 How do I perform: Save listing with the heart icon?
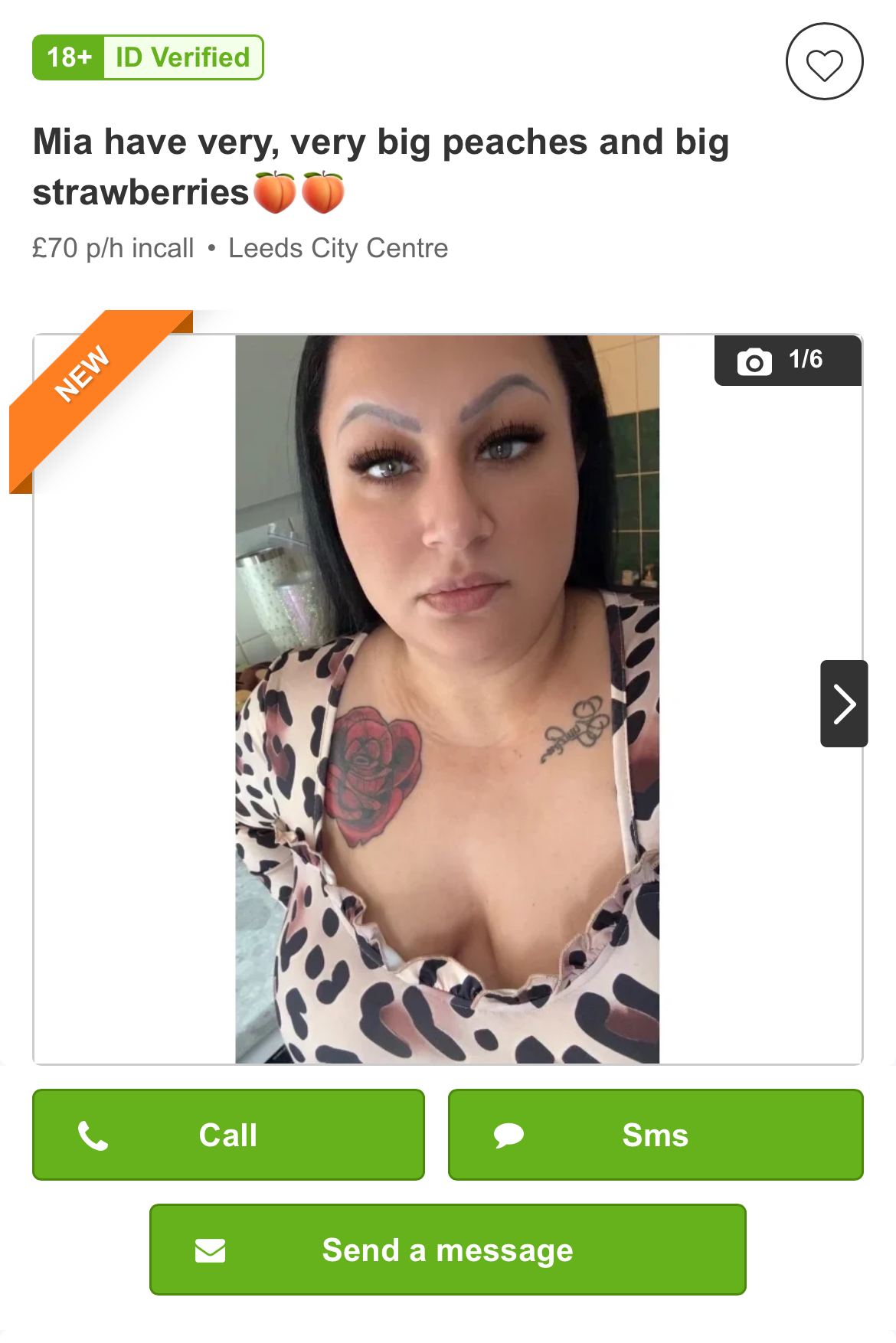(x=824, y=62)
